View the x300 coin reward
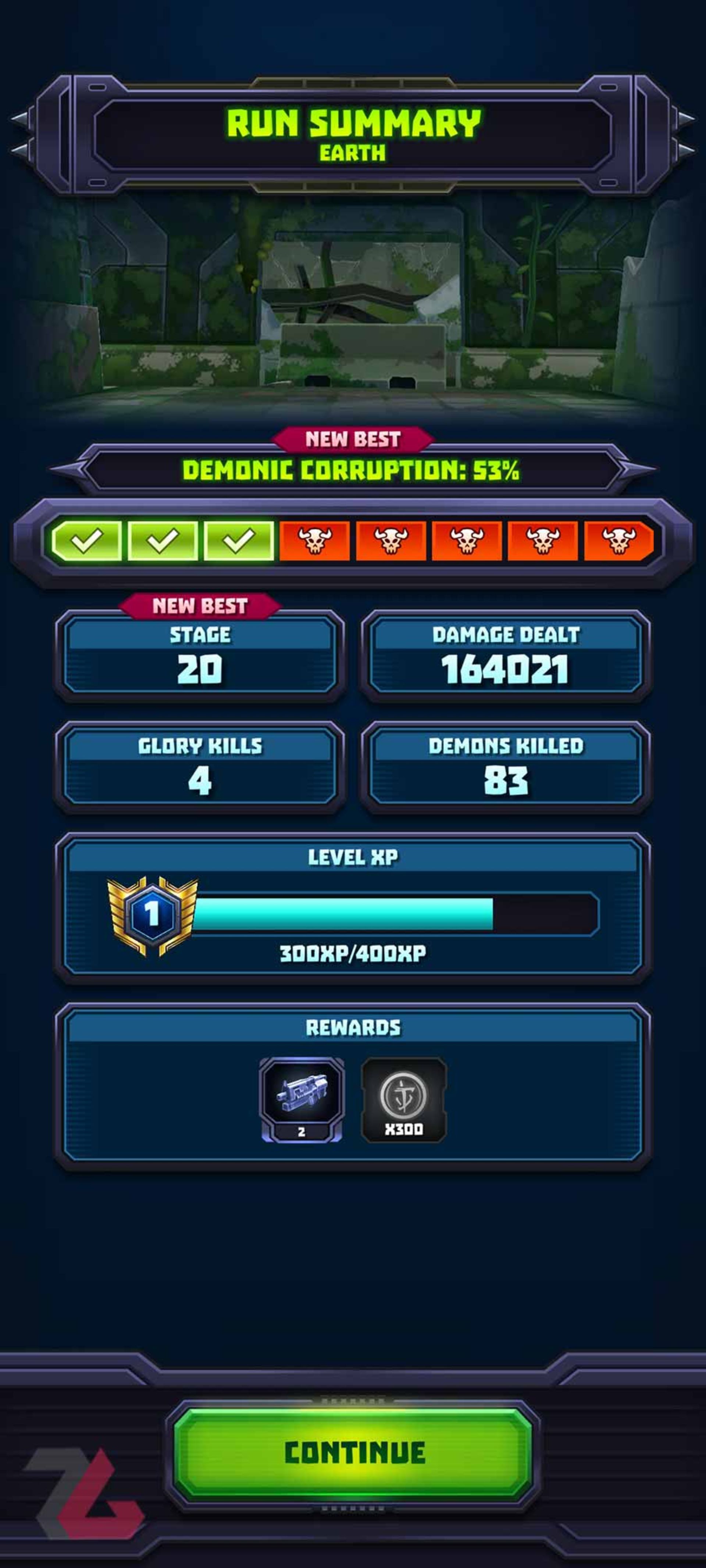This screenshot has height=1568, width=706. click(403, 1099)
